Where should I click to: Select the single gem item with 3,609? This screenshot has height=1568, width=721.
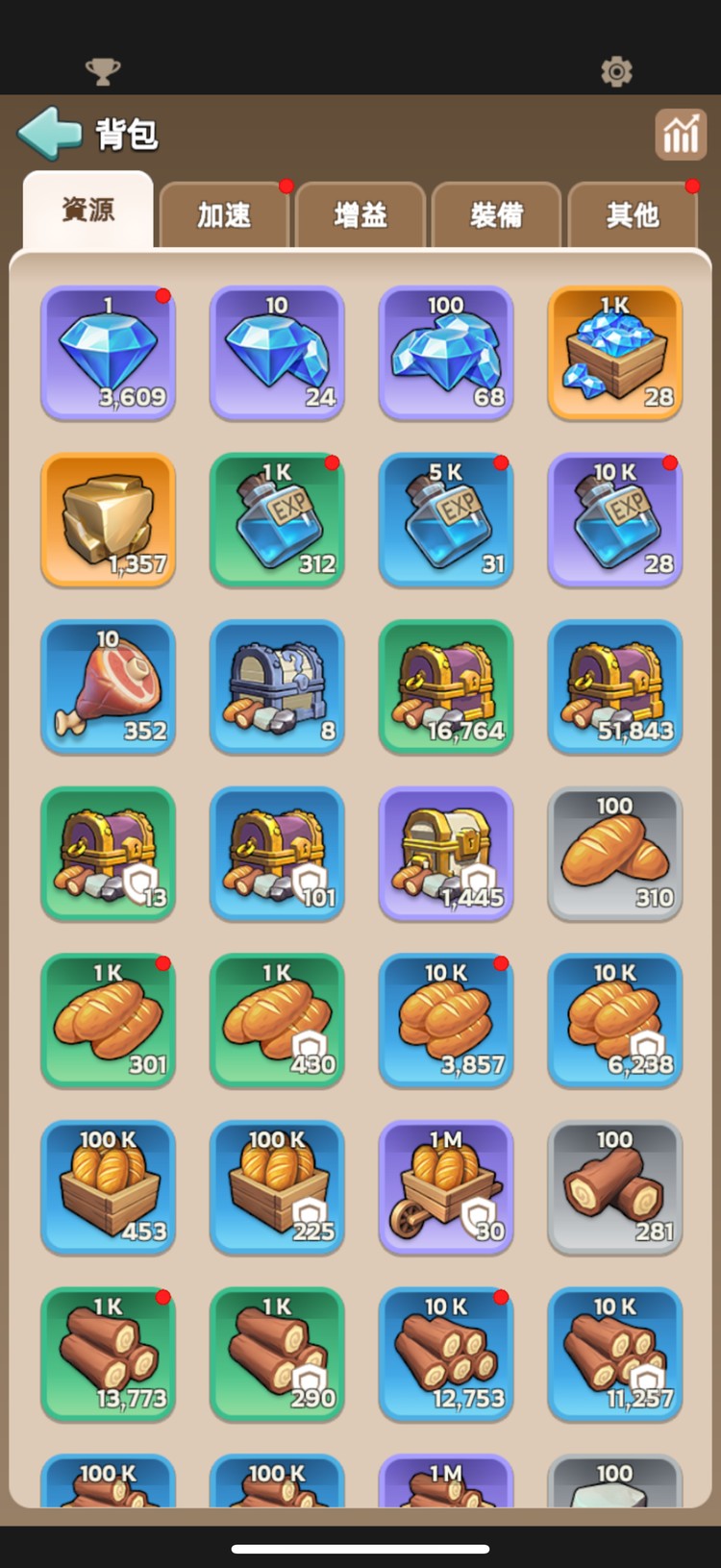[x=108, y=353]
